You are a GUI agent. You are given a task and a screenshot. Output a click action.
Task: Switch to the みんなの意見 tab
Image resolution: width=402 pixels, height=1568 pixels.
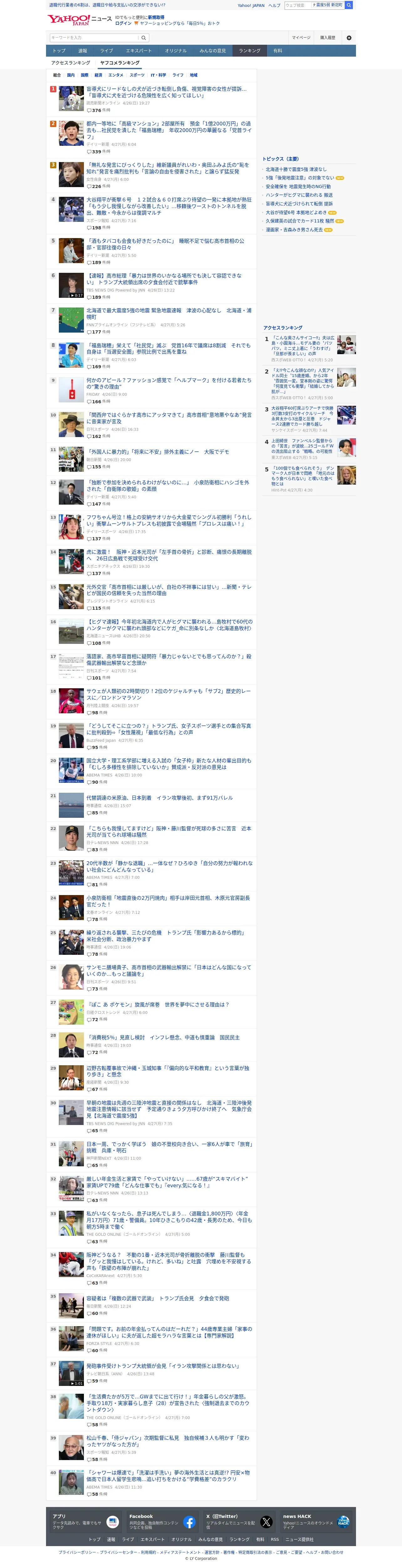(213, 50)
